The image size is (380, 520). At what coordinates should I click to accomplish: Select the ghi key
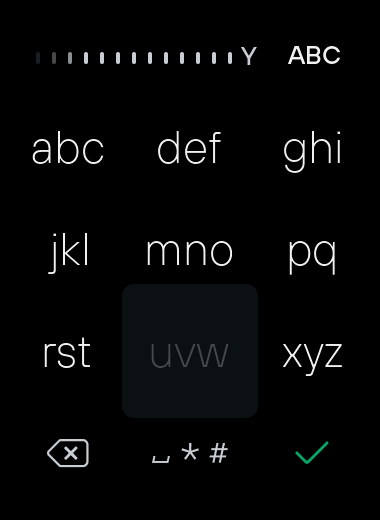[312, 151]
